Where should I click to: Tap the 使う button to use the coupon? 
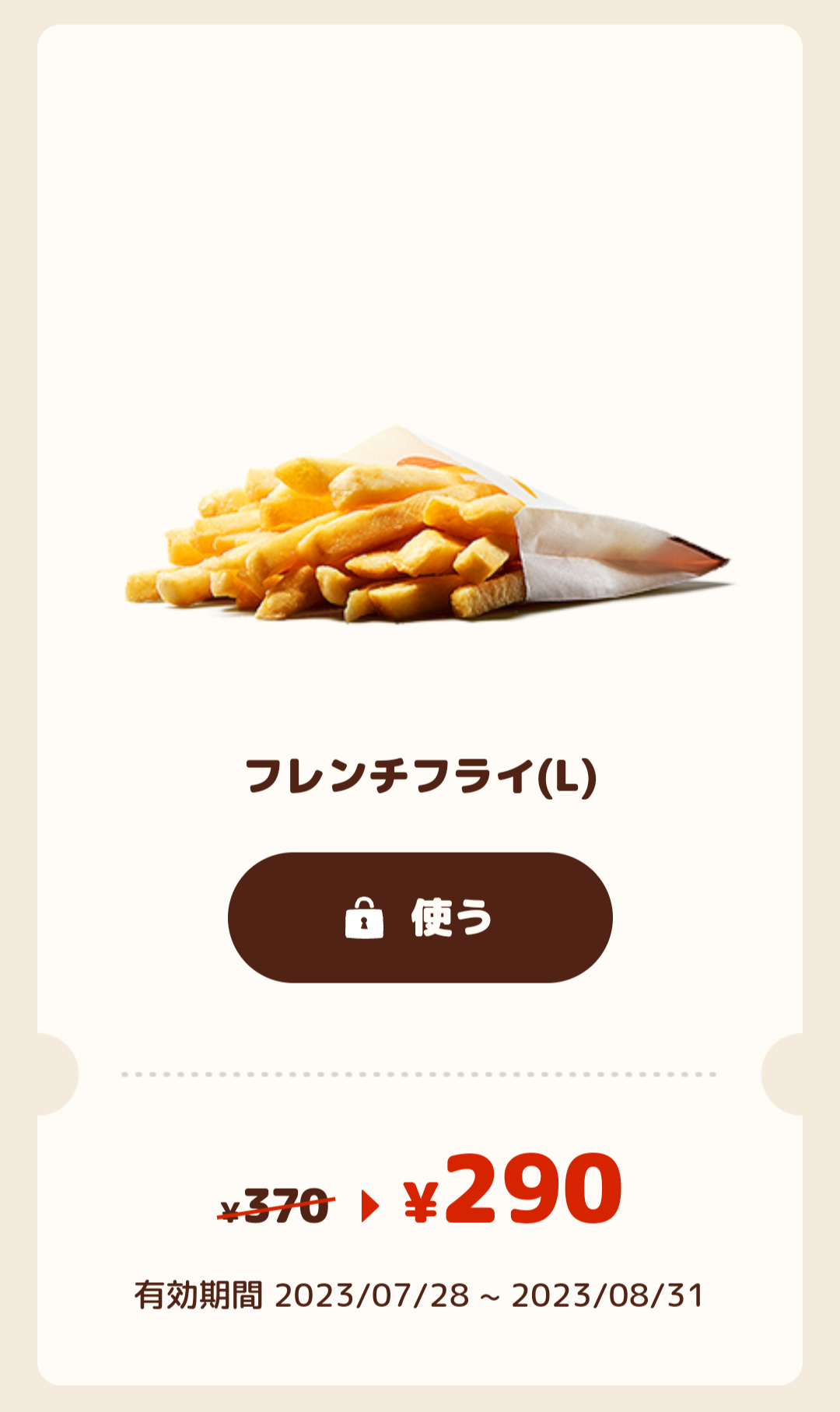[420, 917]
